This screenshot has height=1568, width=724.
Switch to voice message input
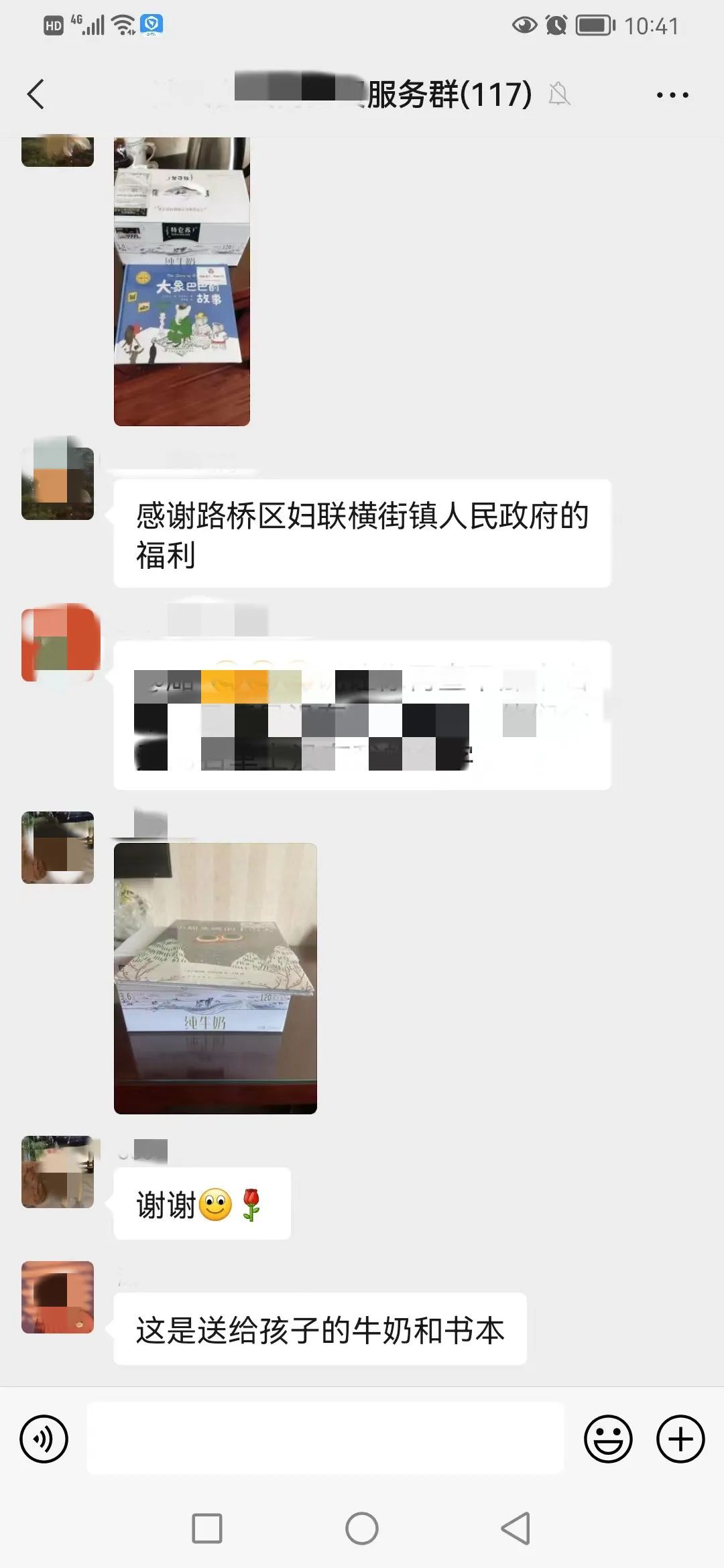[x=44, y=1439]
